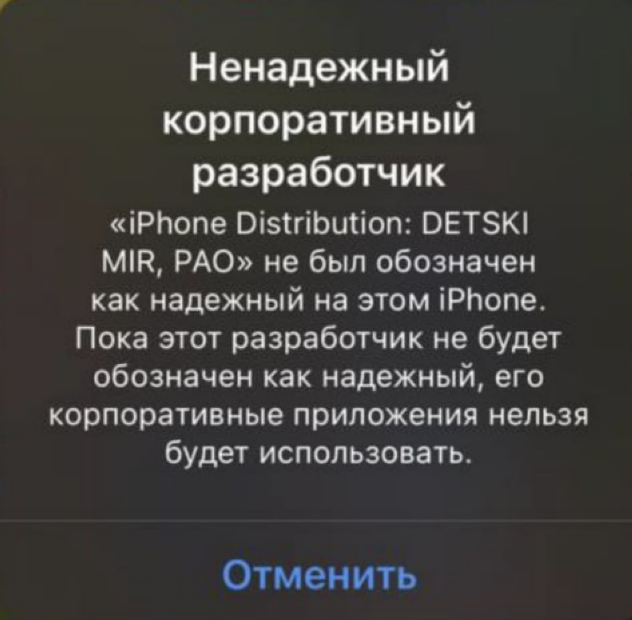Tap Отменить to dismiss the dialog

(x=316, y=575)
